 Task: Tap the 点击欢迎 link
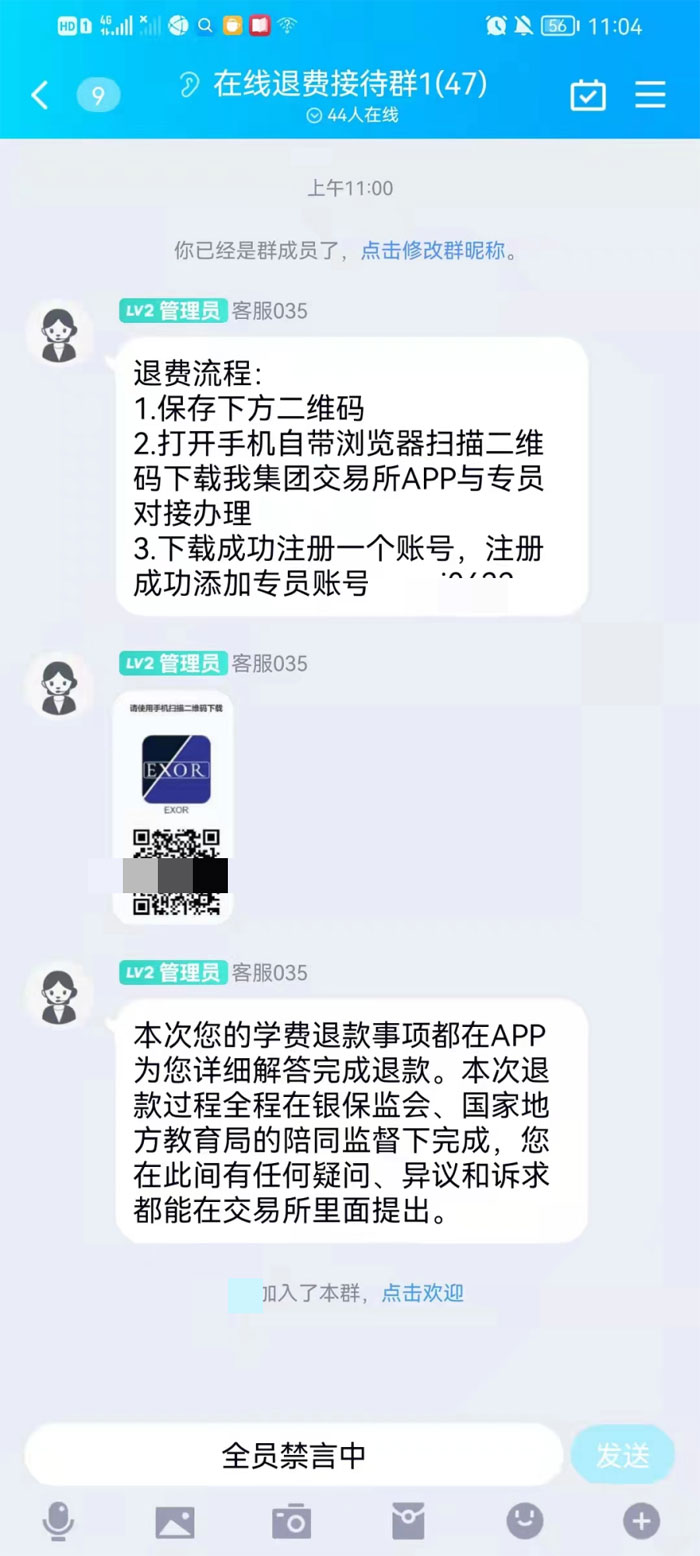(x=423, y=1292)
